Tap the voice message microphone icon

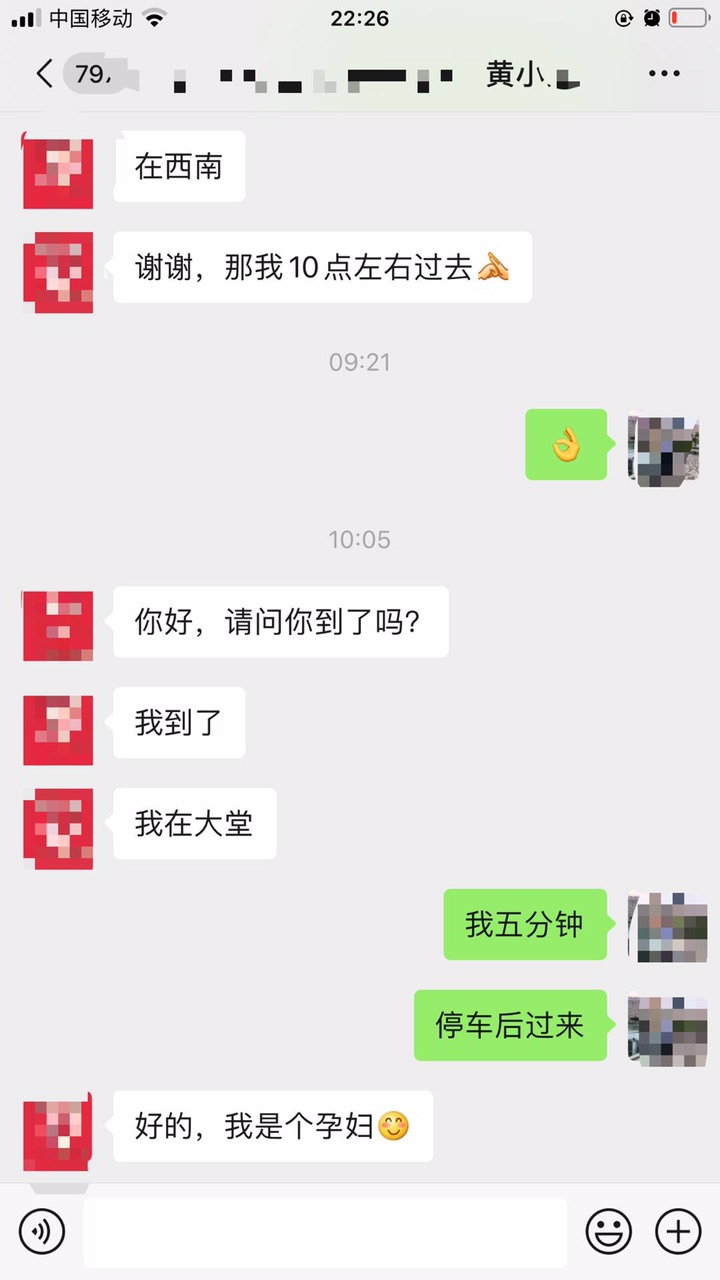point(41,1231)
